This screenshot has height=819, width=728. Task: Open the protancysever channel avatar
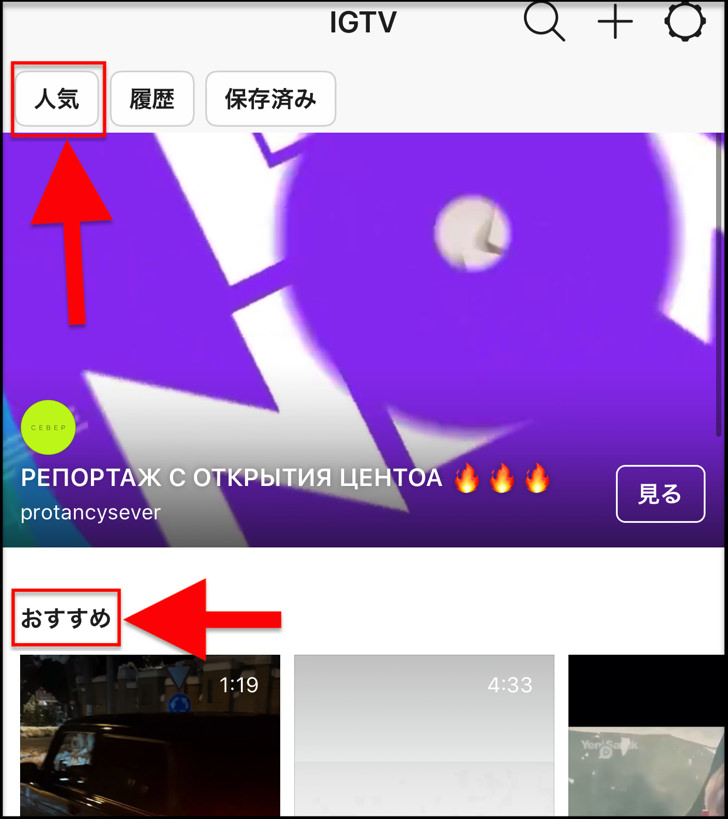[x=48, y=427]
